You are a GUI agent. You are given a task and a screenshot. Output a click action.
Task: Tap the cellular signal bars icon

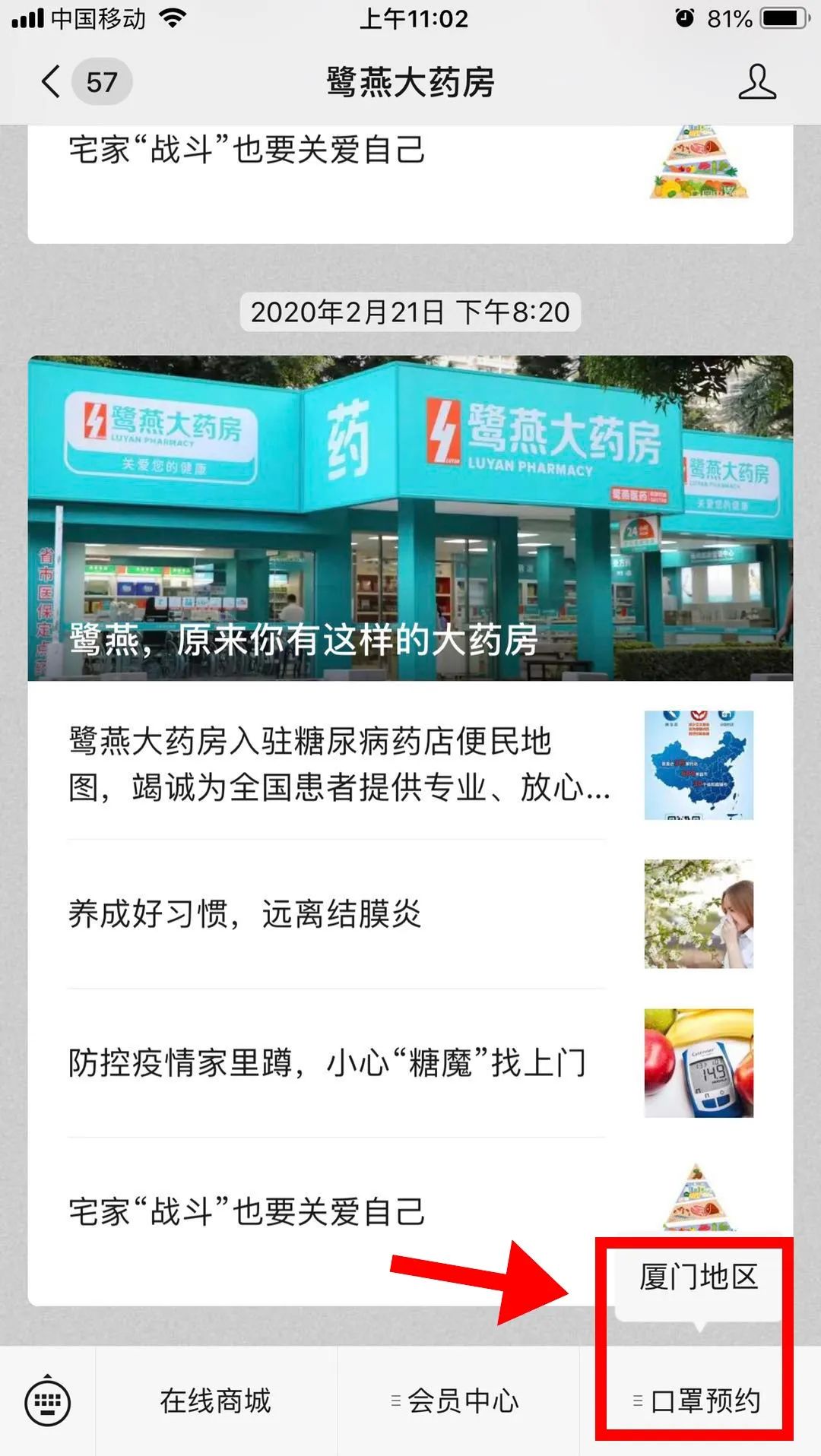(x=29, y=19)
